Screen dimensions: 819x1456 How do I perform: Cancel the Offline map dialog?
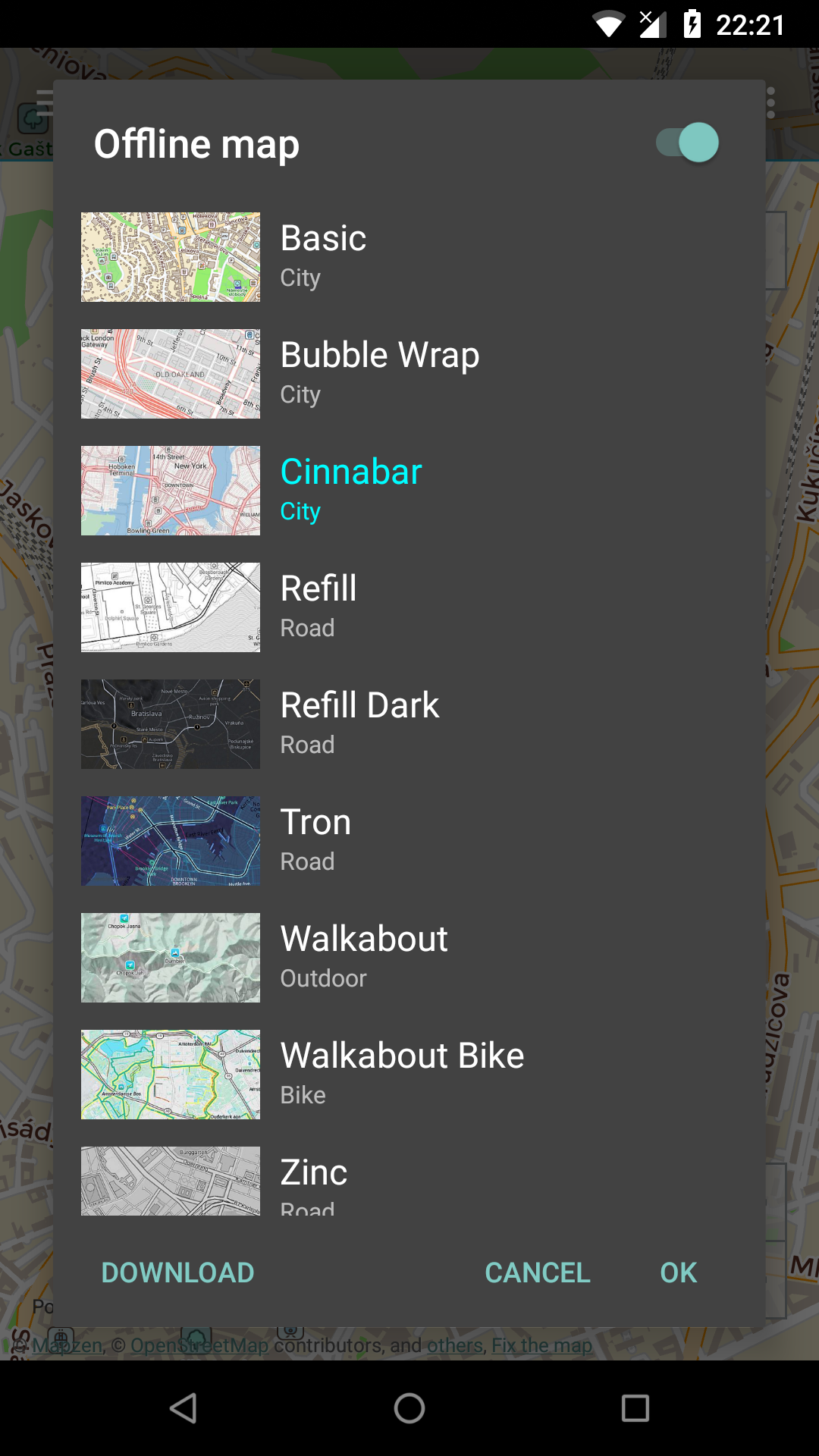(x=538, y=1272)
